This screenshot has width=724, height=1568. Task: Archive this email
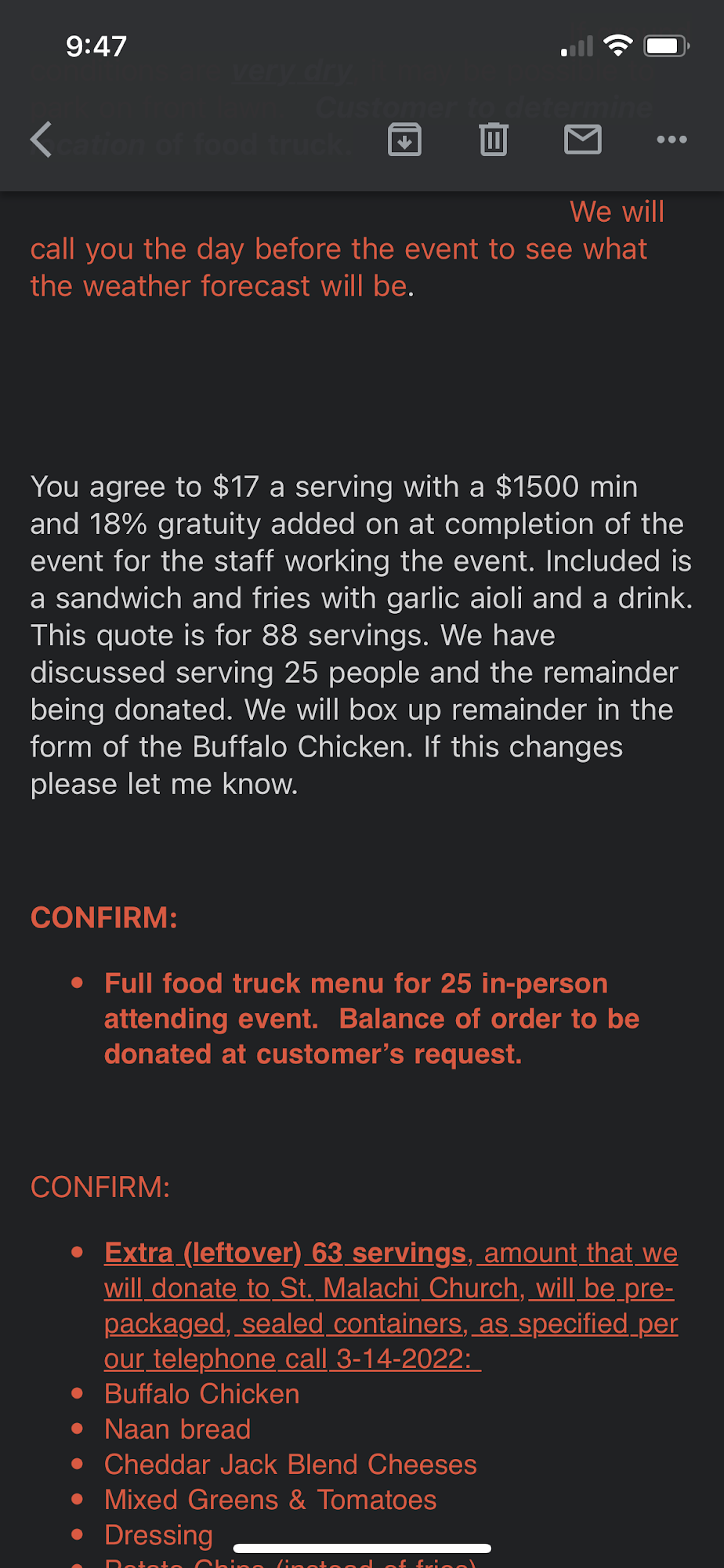click(x=405, y=140)
